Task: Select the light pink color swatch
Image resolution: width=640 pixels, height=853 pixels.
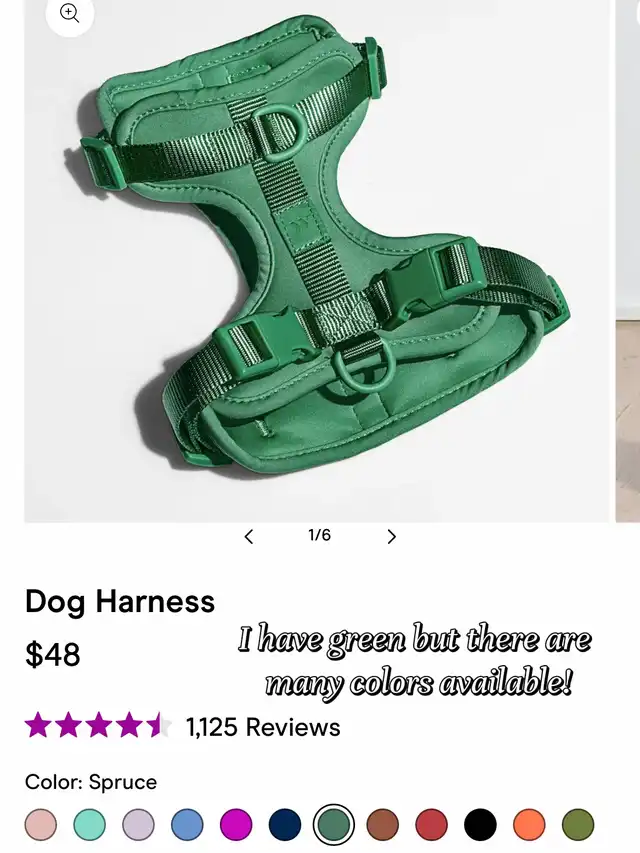Action: point(41,825)
